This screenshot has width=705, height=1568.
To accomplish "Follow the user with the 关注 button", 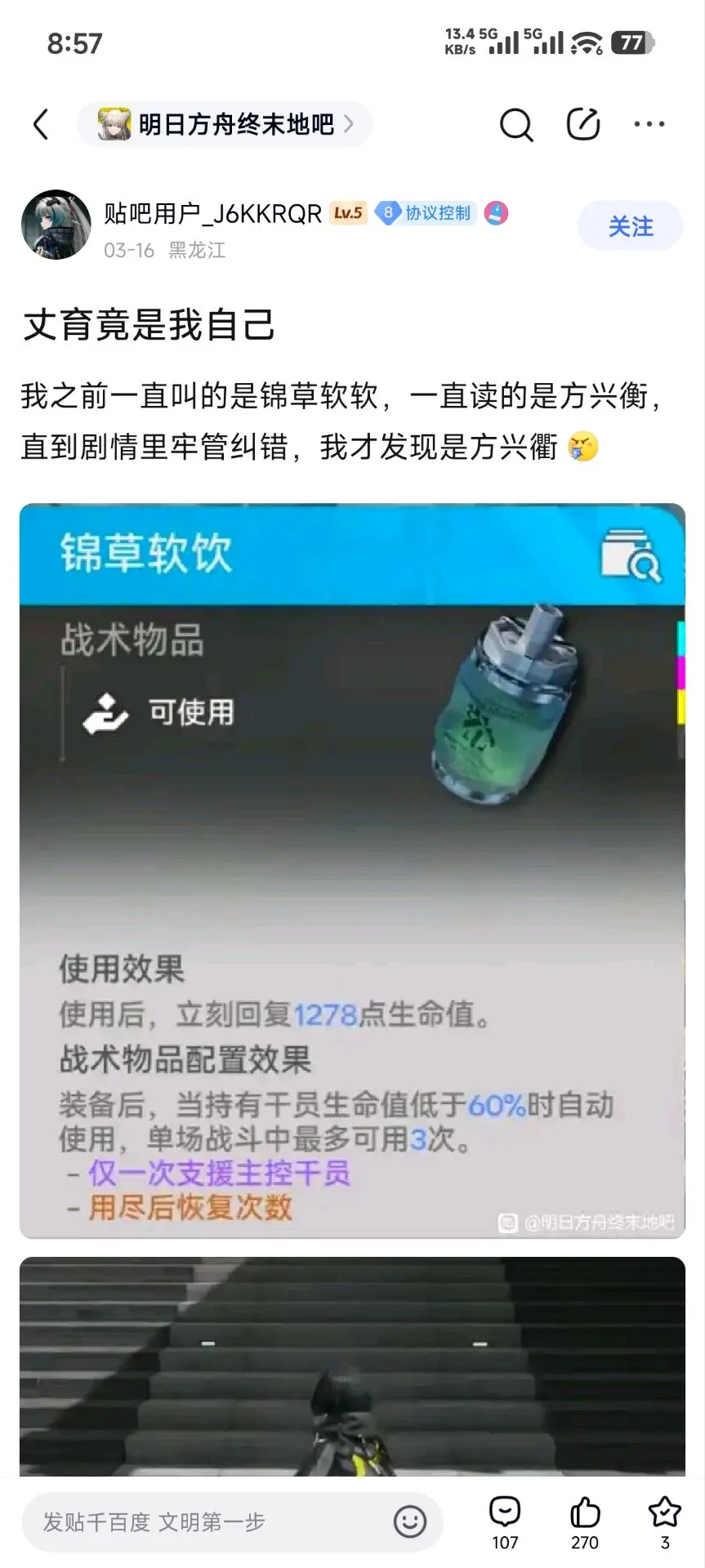I will pyautogui.click(x=630, y=226).
